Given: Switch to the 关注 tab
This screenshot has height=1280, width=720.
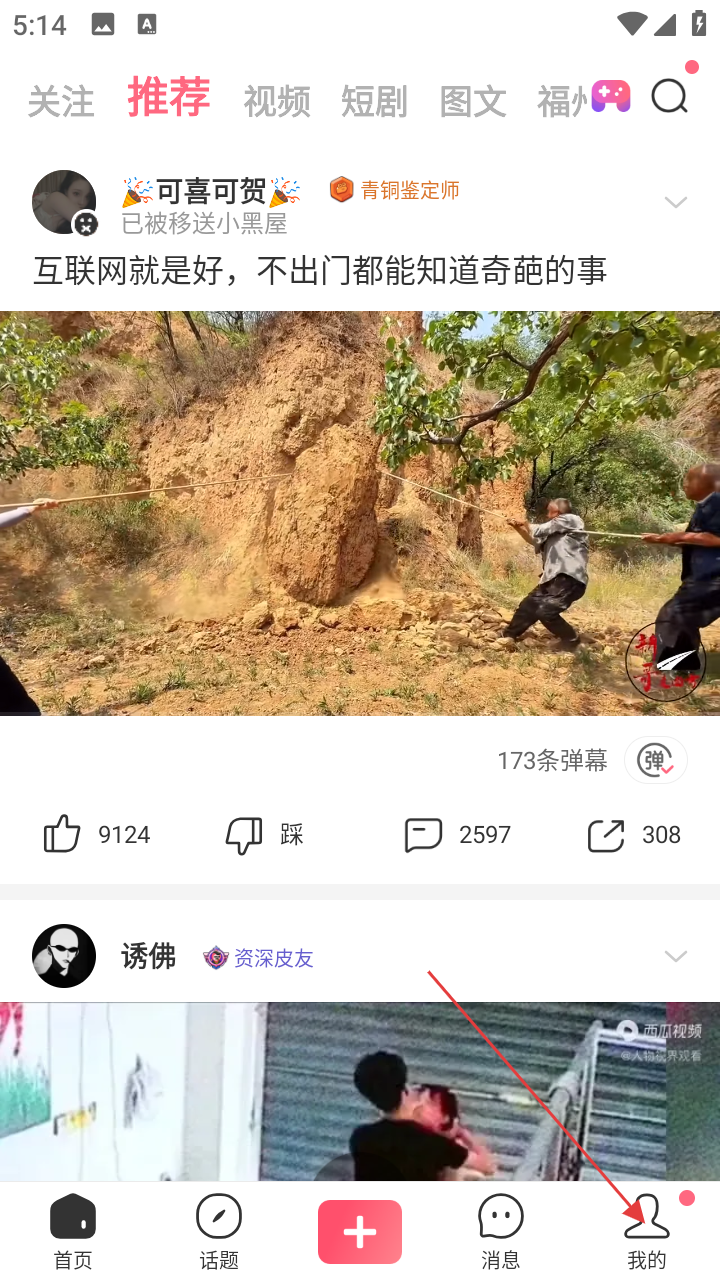Looking at the screenshot, I should [61, 101].
